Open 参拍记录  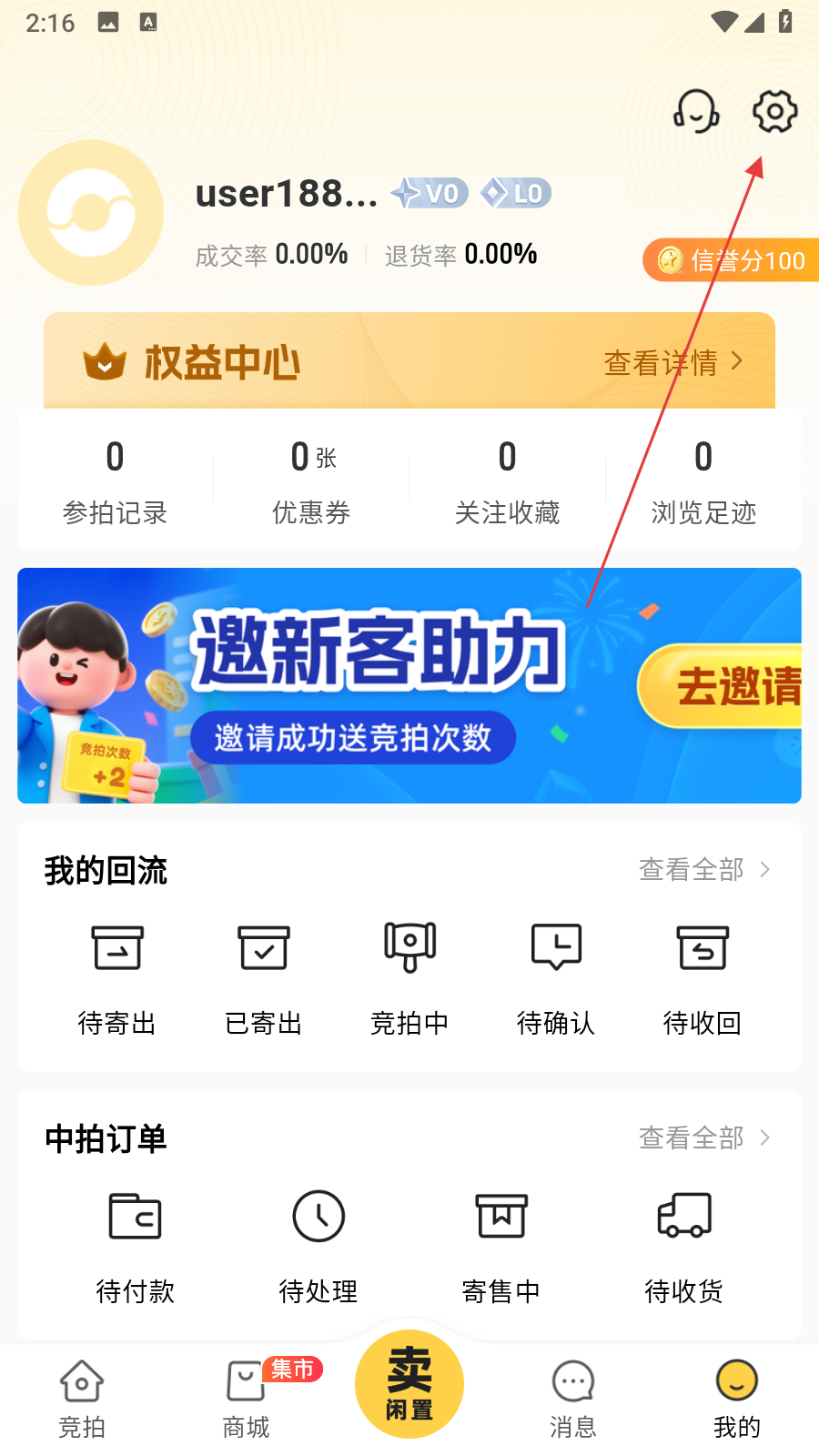point(115,481)
